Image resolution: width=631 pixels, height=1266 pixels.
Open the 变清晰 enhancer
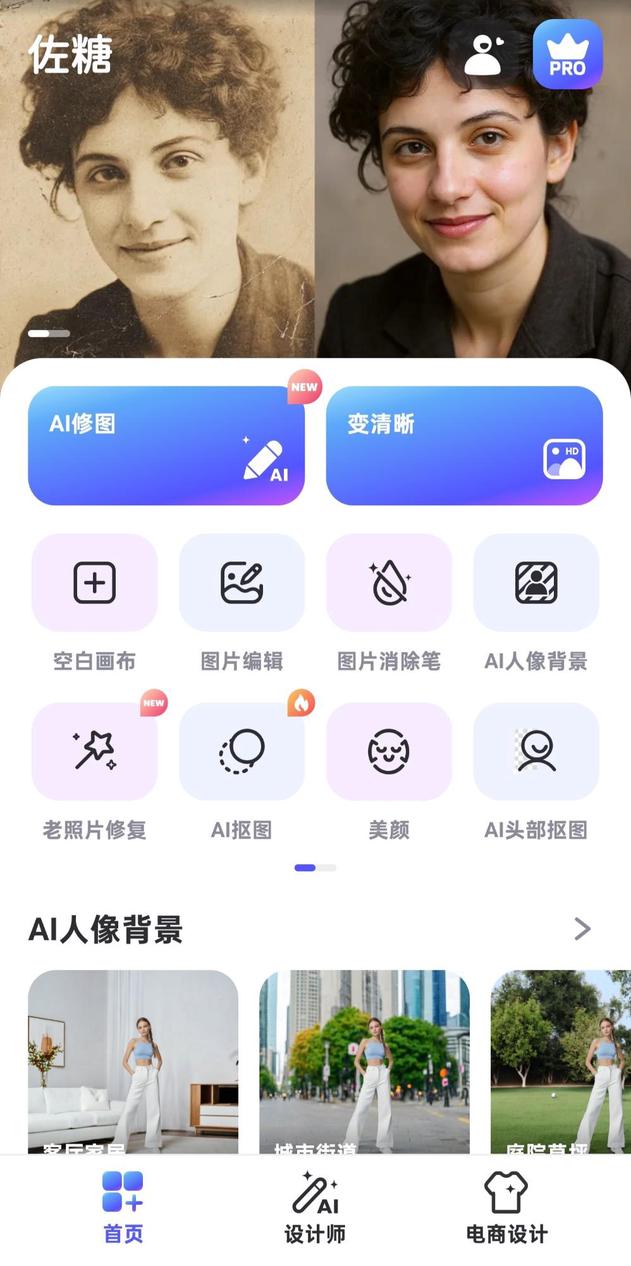[464, 445]
